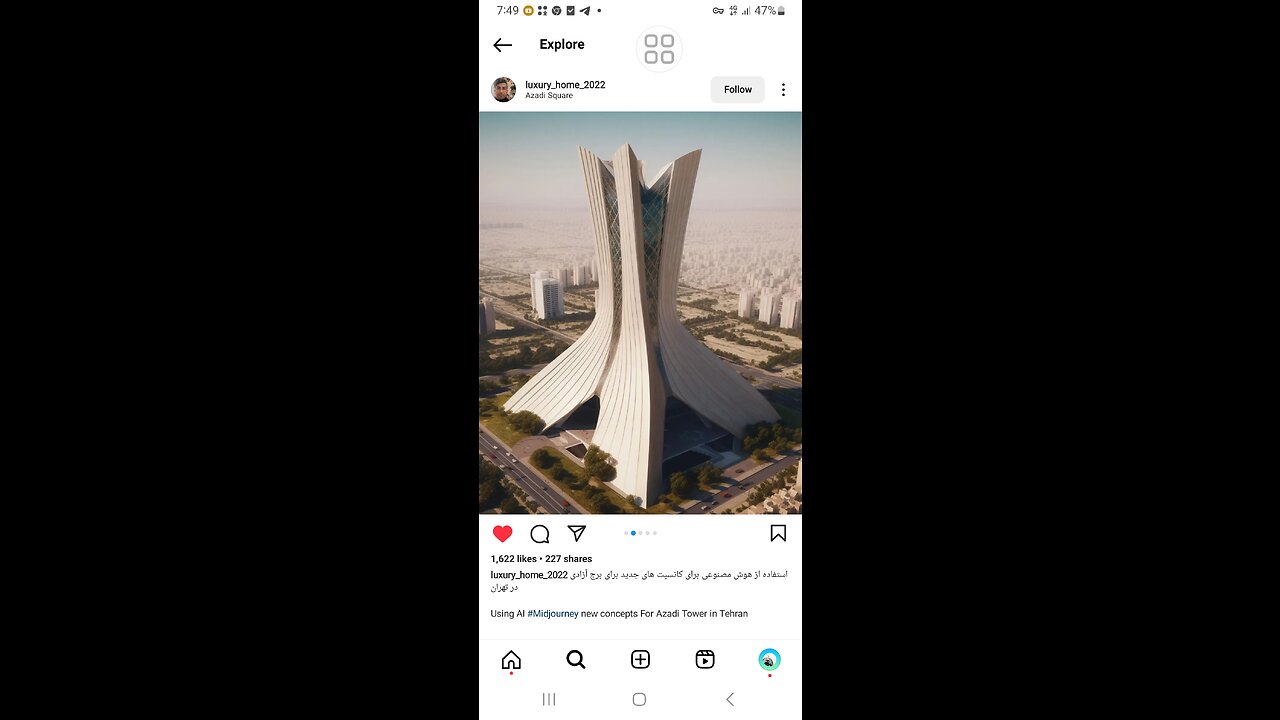View the 1,622 likes list
This screenshot has height=720, width=1280.
pos(514,559)
